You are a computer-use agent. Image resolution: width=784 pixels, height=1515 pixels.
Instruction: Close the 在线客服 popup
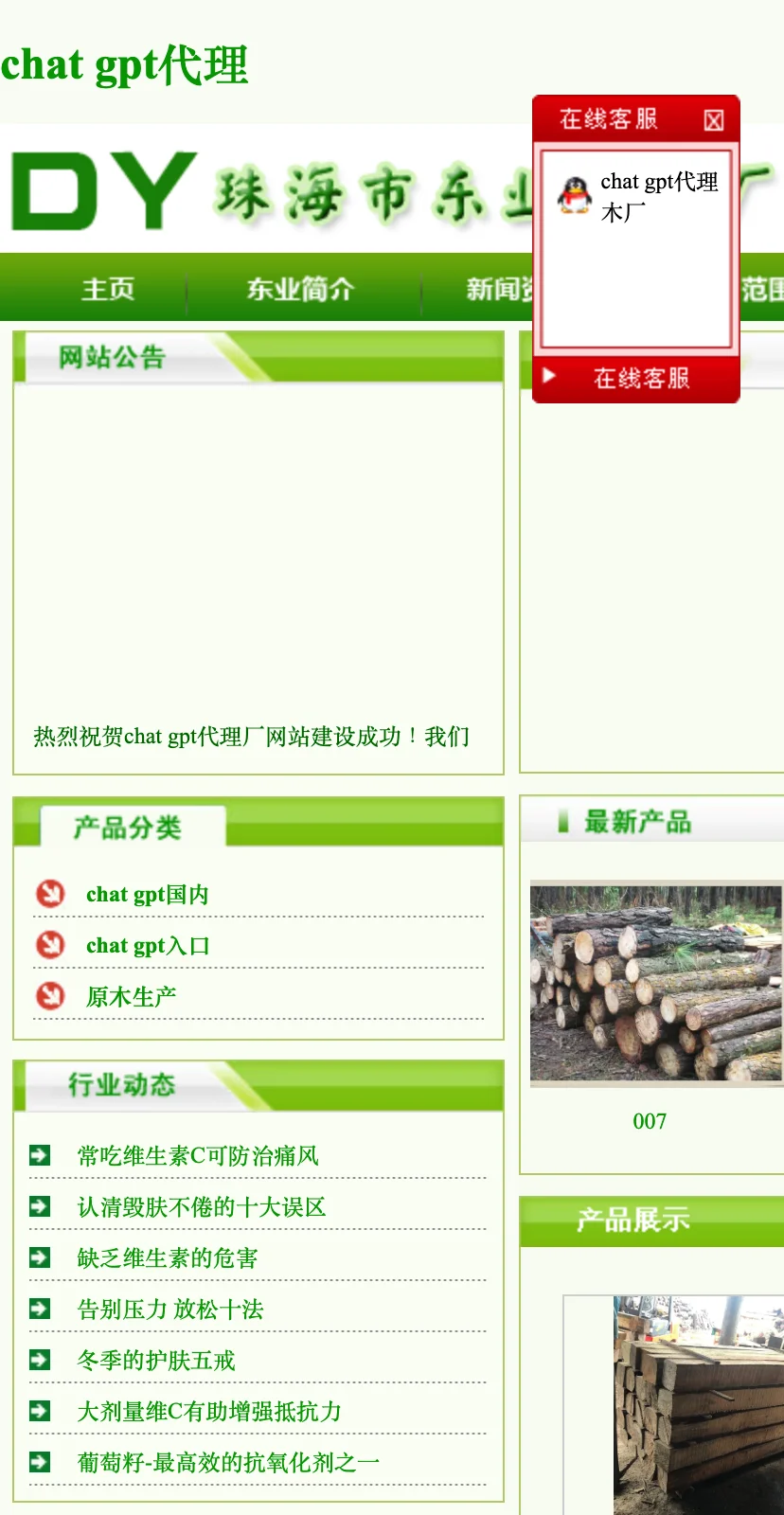[x=714, y=120]
